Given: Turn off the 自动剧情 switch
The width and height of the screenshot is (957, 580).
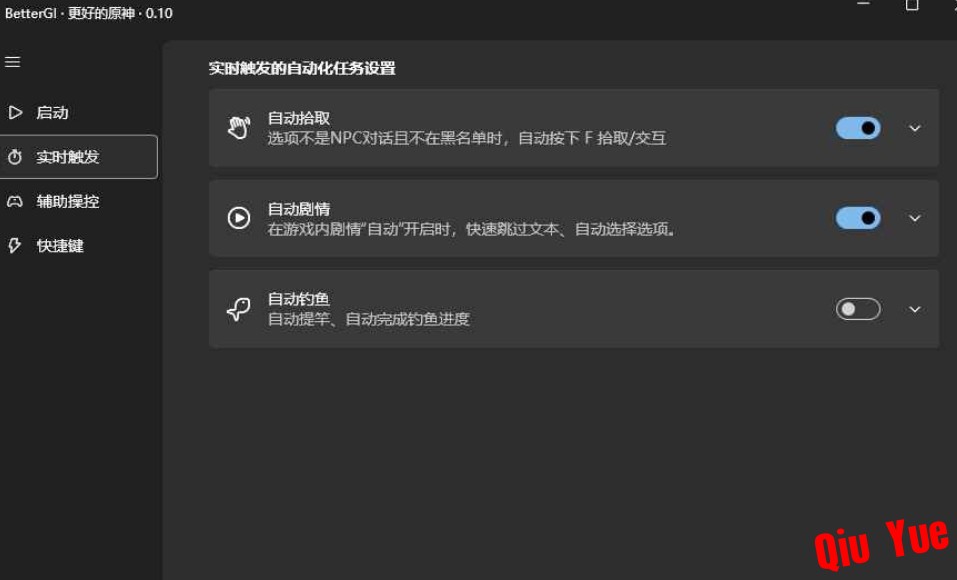Looking at the screenshot, I should 858,218.
